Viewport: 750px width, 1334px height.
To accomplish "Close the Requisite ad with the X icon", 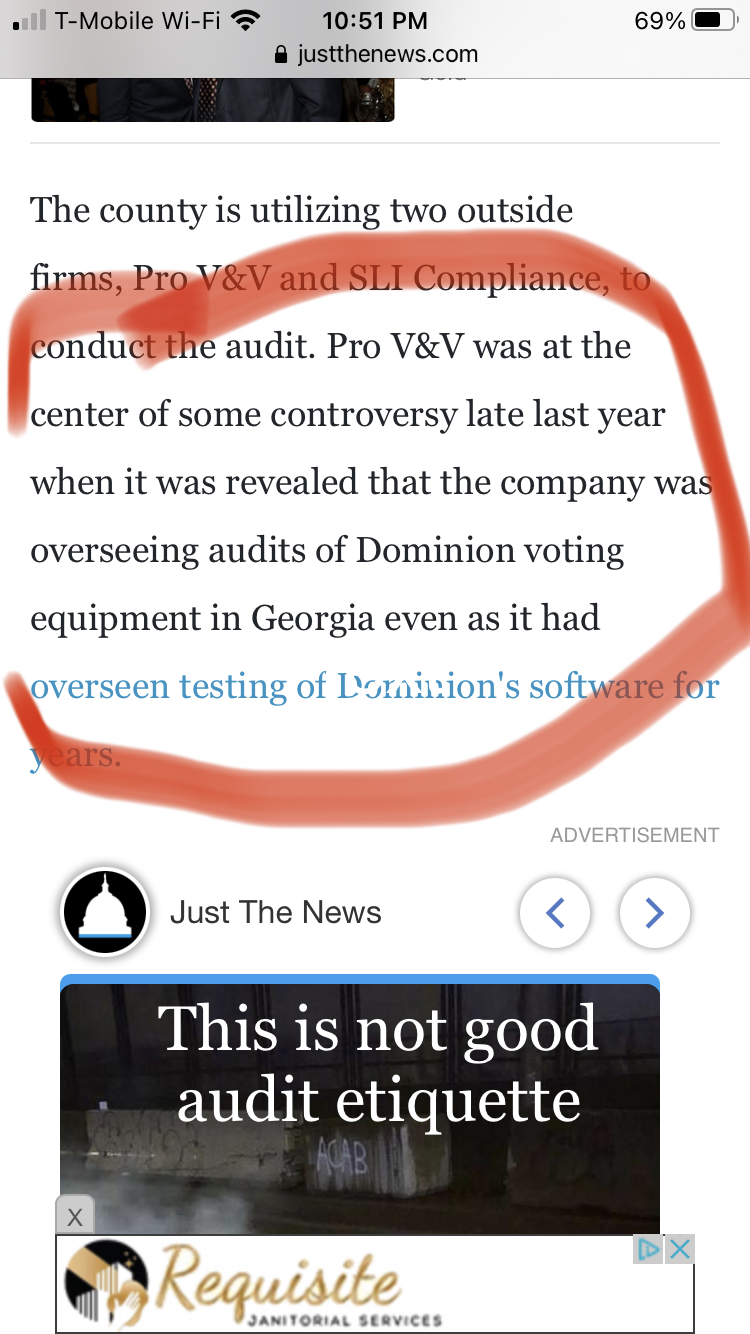I will (680, 1249).
